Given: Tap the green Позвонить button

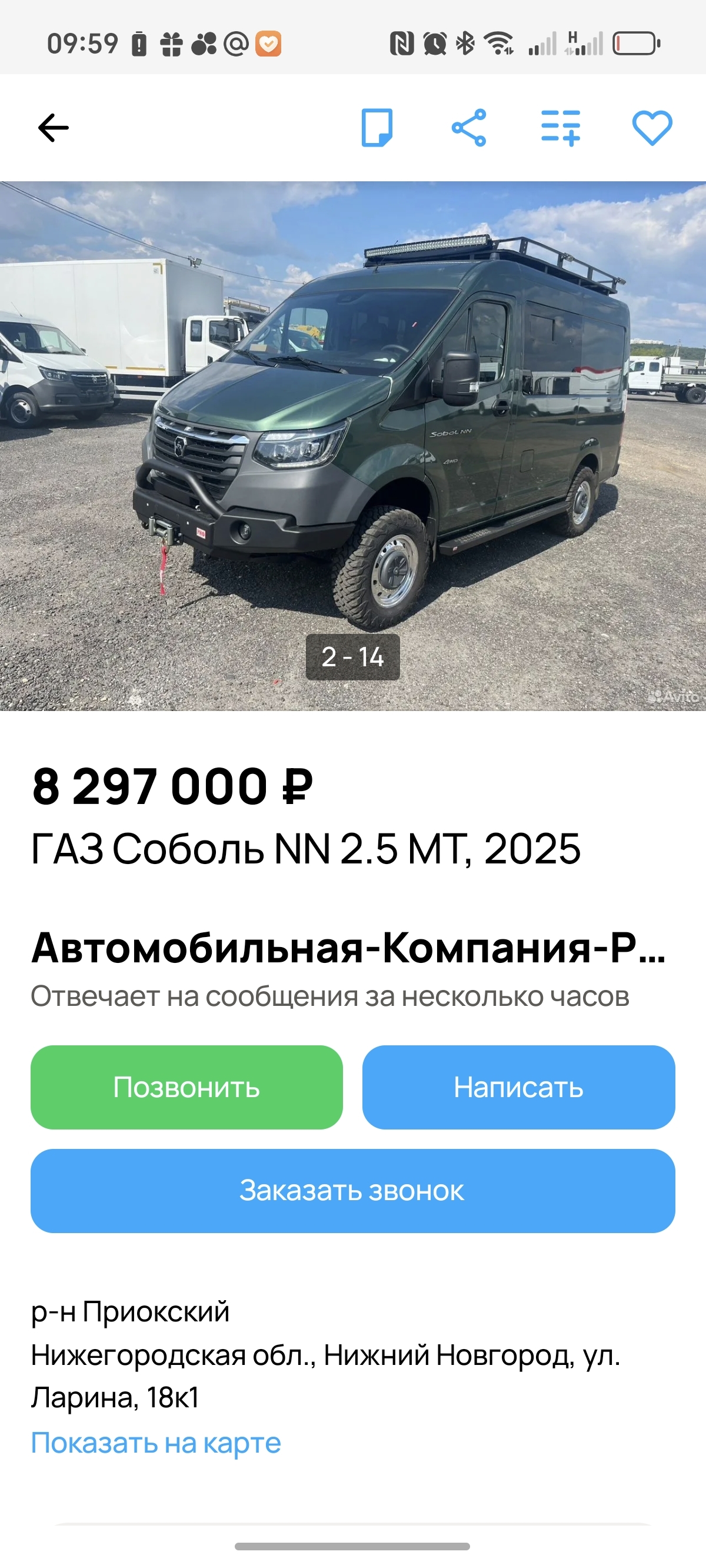Looking at the screenshot, I should (x=187, y=1087).
